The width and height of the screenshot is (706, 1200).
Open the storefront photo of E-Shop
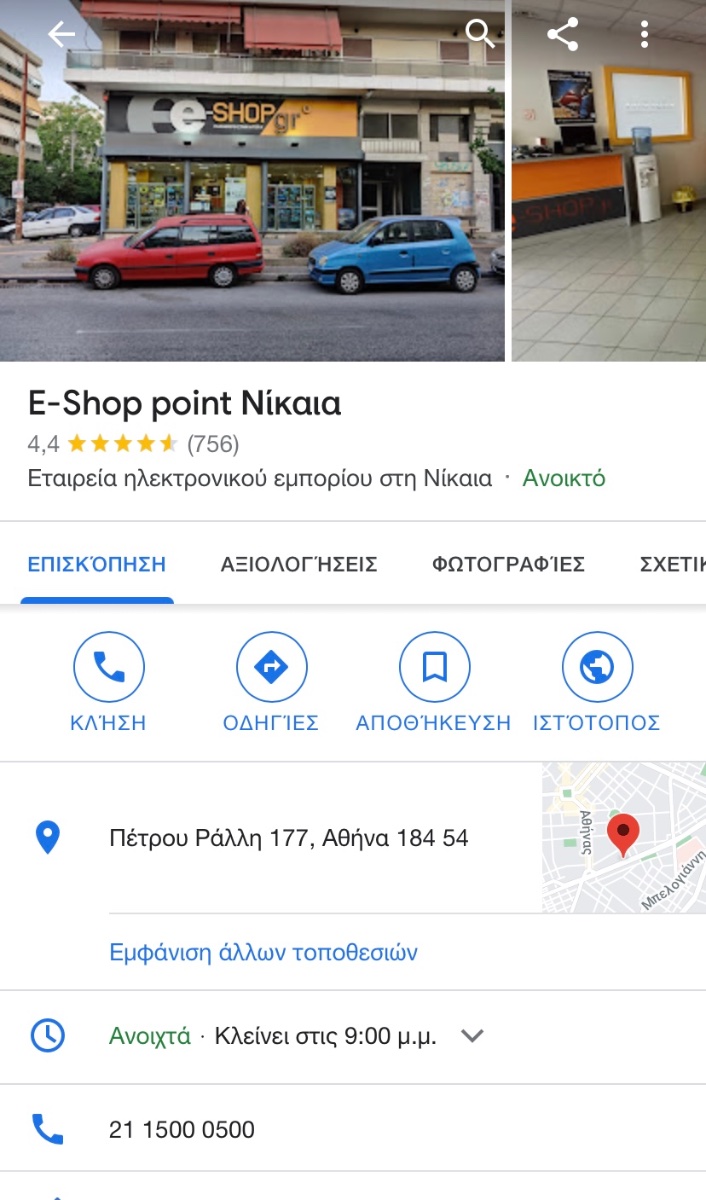tap(252, 180)
